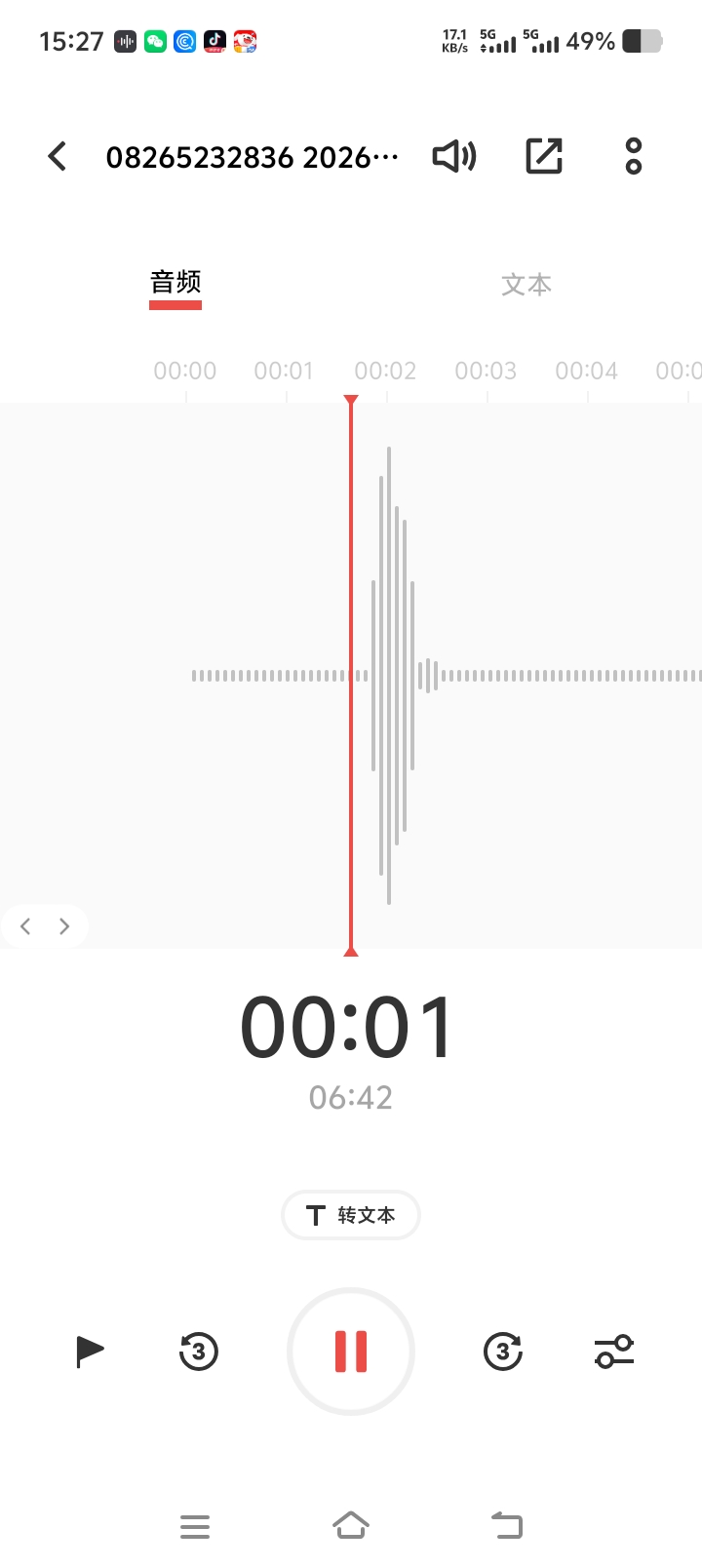Tap the 转文本 button
This screenshot has width=702, height=1568.
[x=351, y=1215]
